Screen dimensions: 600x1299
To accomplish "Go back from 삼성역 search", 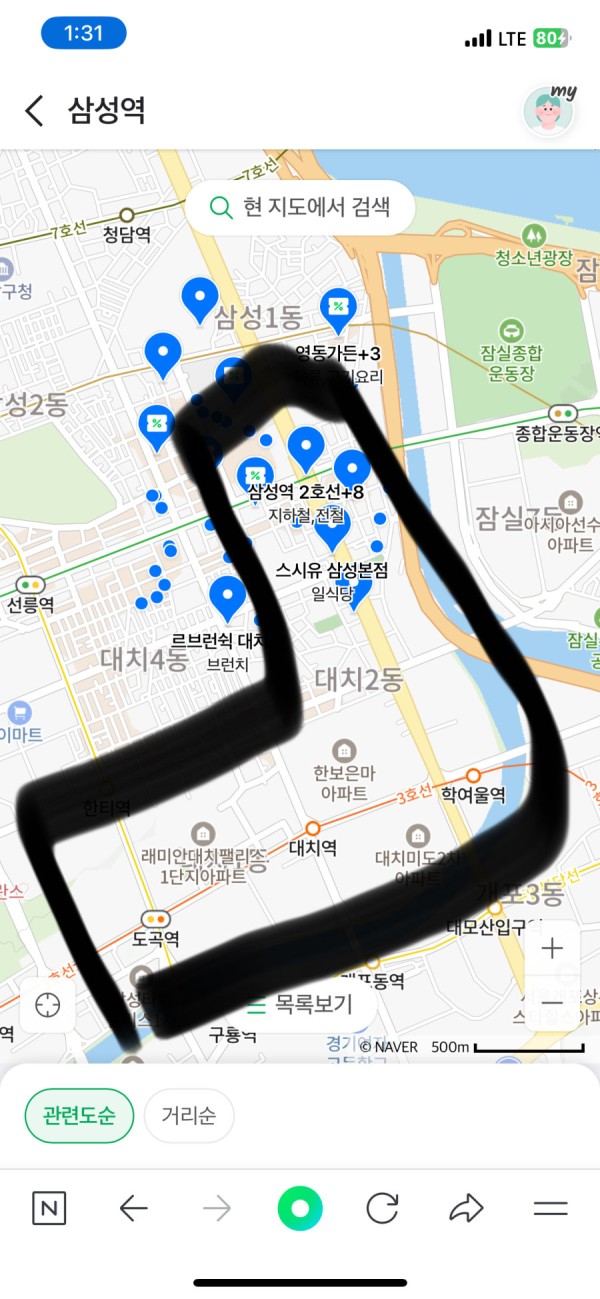I will pos(35,110).
